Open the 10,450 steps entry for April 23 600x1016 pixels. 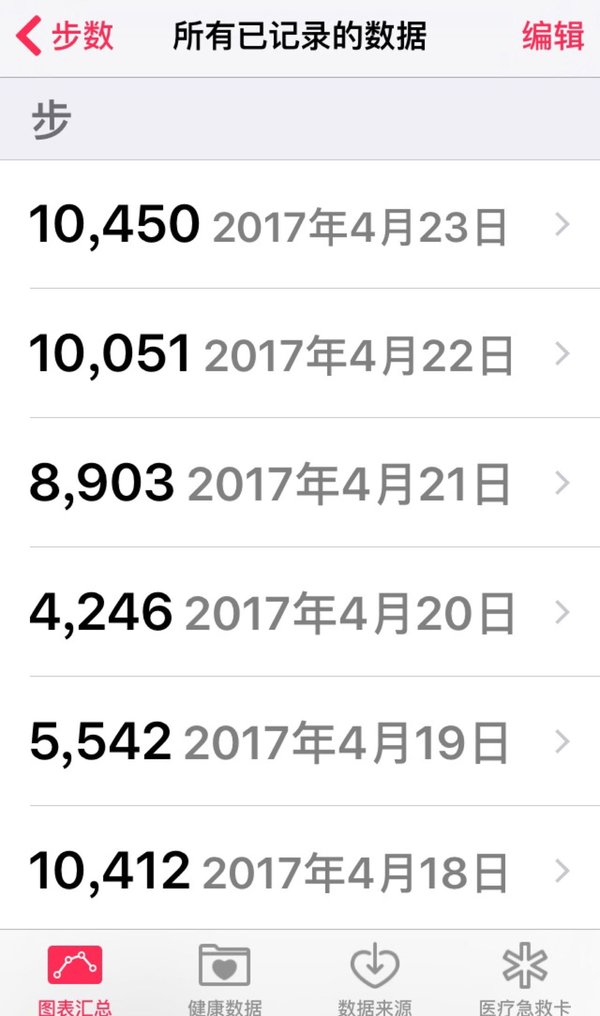[x=300, y=224]
